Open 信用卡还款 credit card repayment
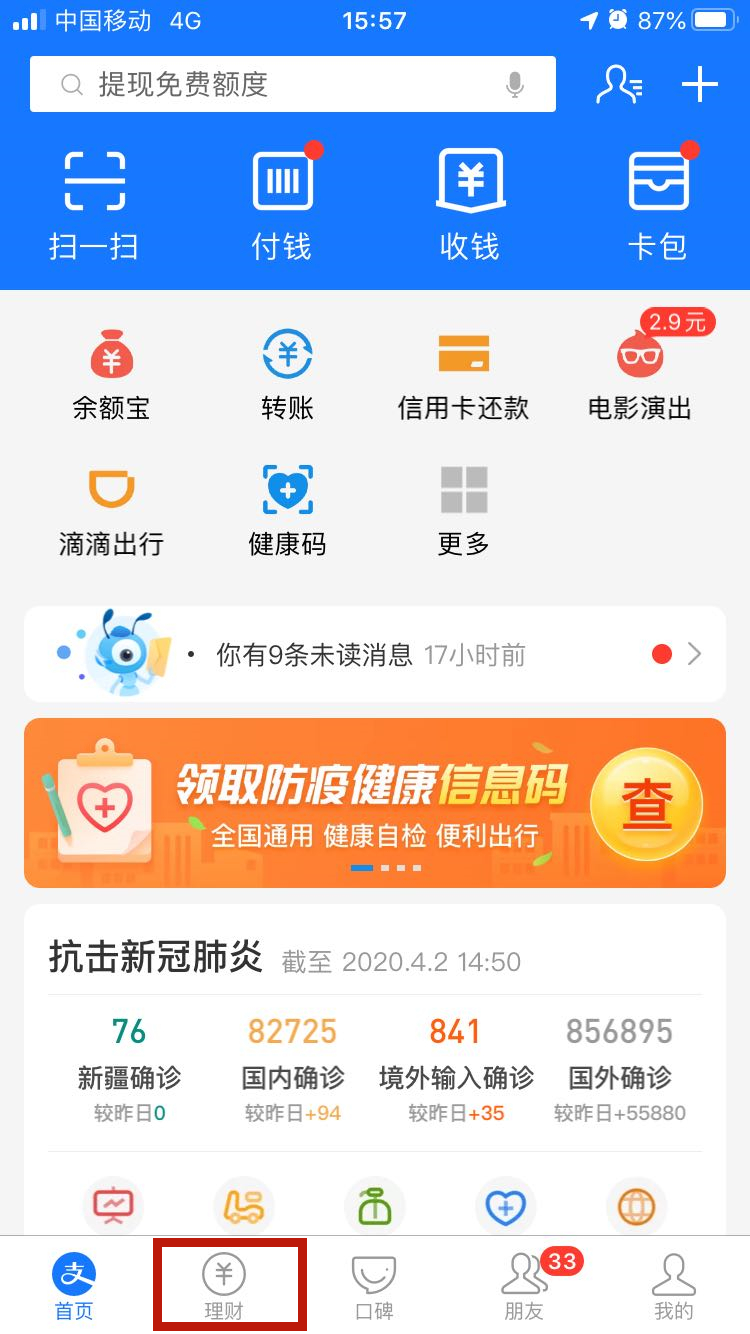 pyautogui.click(x=461, y=370)
